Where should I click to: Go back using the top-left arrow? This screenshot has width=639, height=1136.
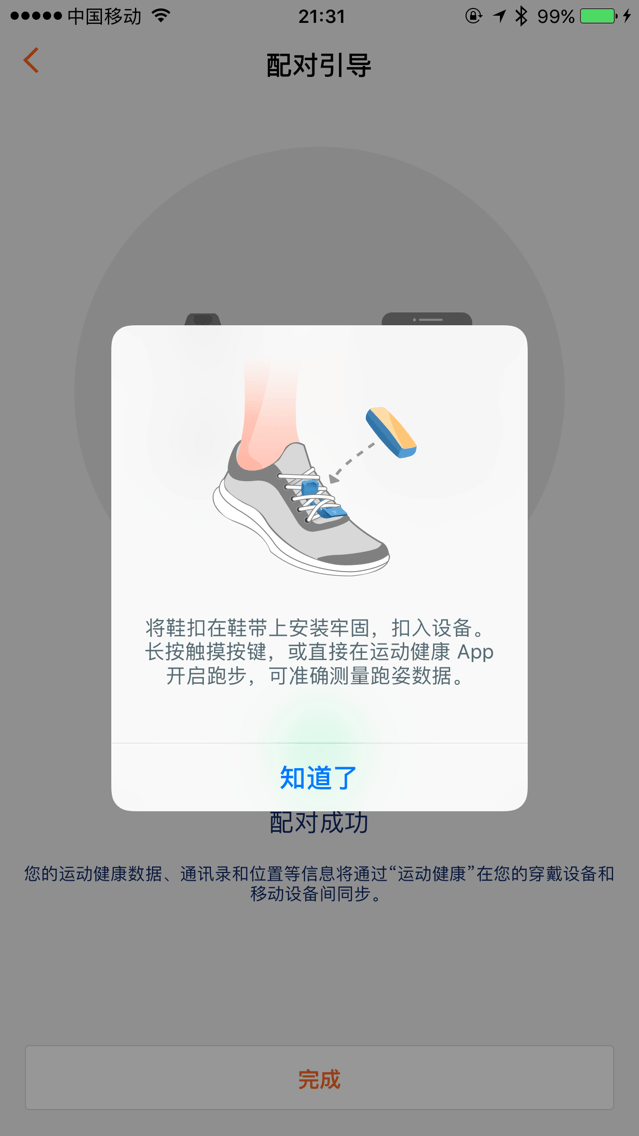[x=31, y=61]
